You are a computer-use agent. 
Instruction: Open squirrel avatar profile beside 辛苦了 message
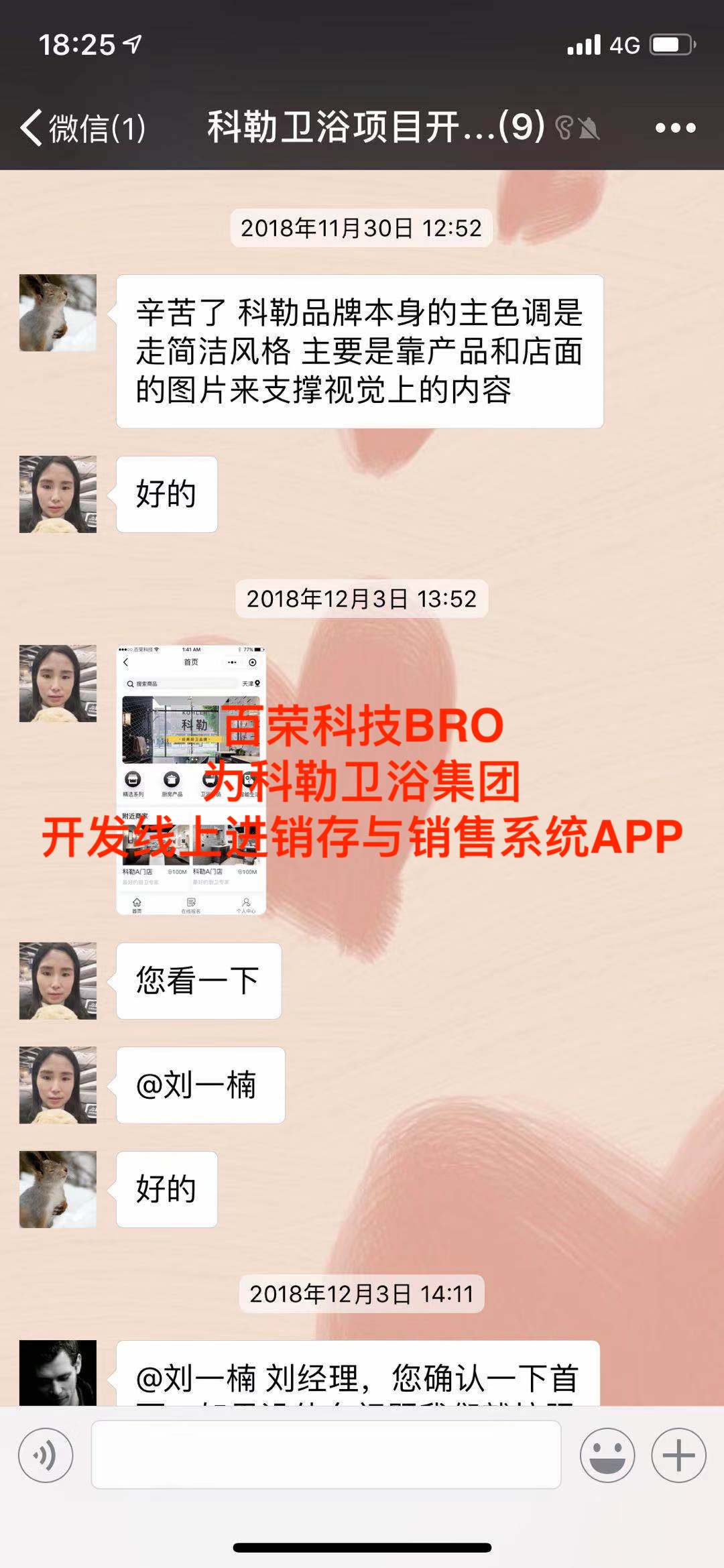(58, 313)
